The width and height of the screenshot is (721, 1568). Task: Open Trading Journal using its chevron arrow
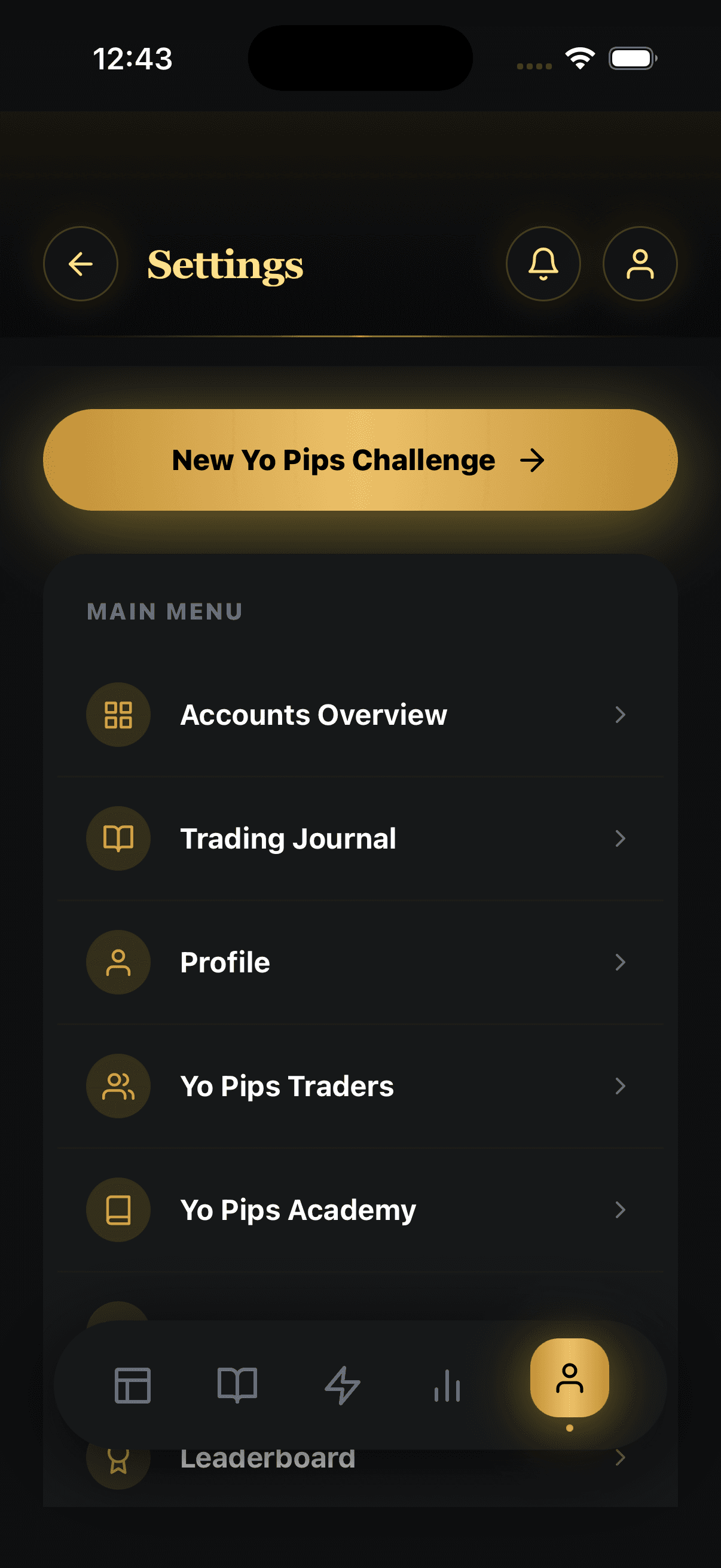(621, 838)
